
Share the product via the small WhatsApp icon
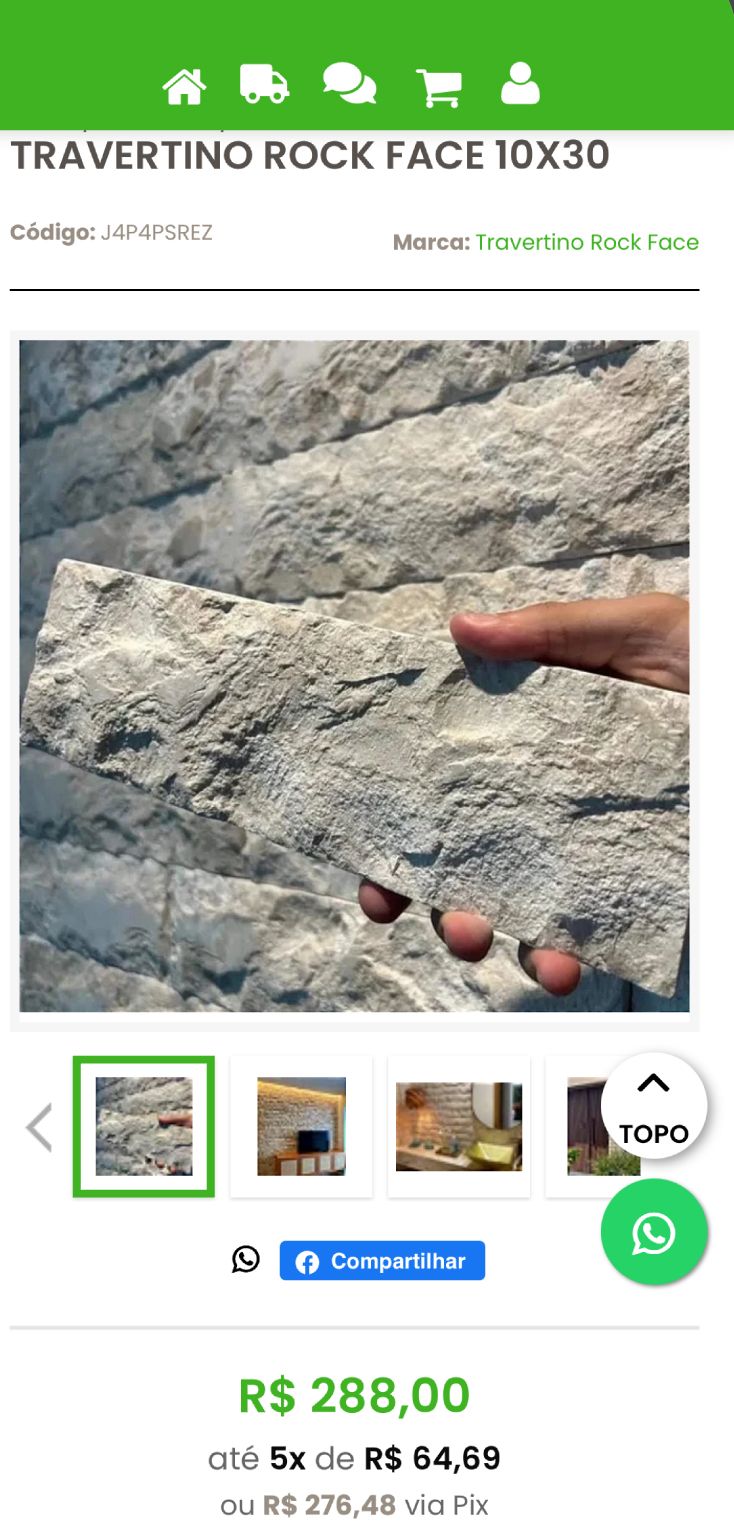click(x=245, y=1260)
